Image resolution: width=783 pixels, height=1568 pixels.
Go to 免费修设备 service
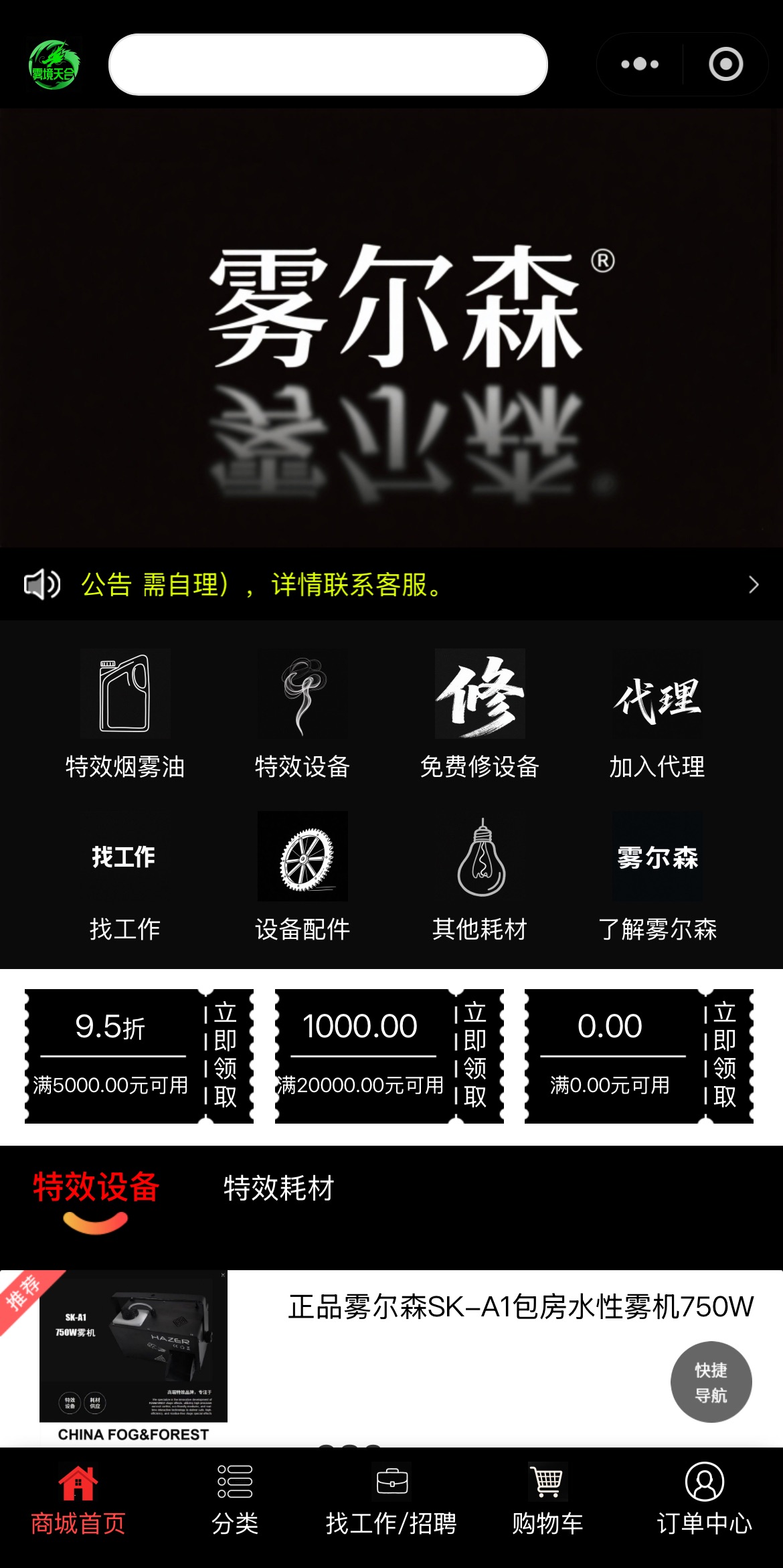tap(480, 713)
